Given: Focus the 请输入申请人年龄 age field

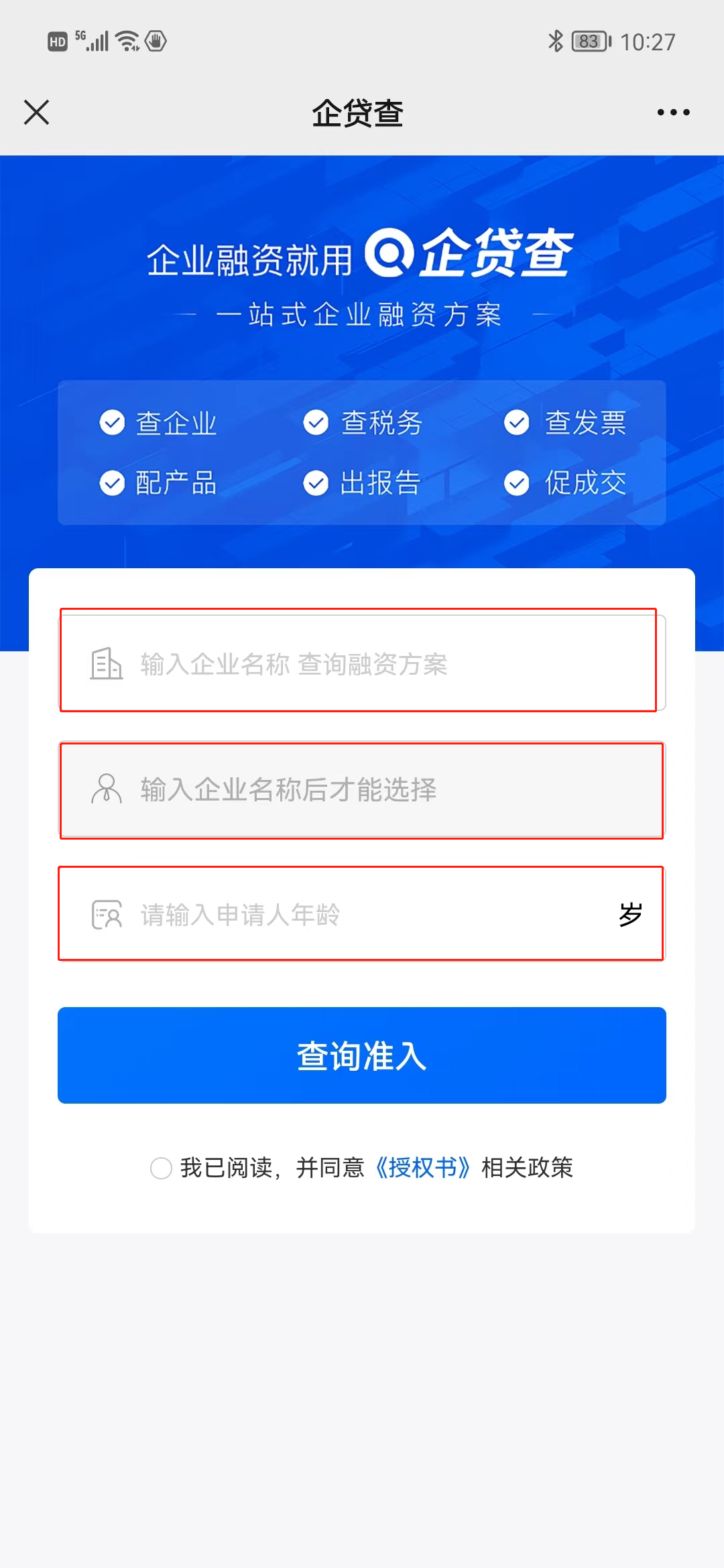Looking at the screenshot, I should pyautogui.click(x=349, y=914).
